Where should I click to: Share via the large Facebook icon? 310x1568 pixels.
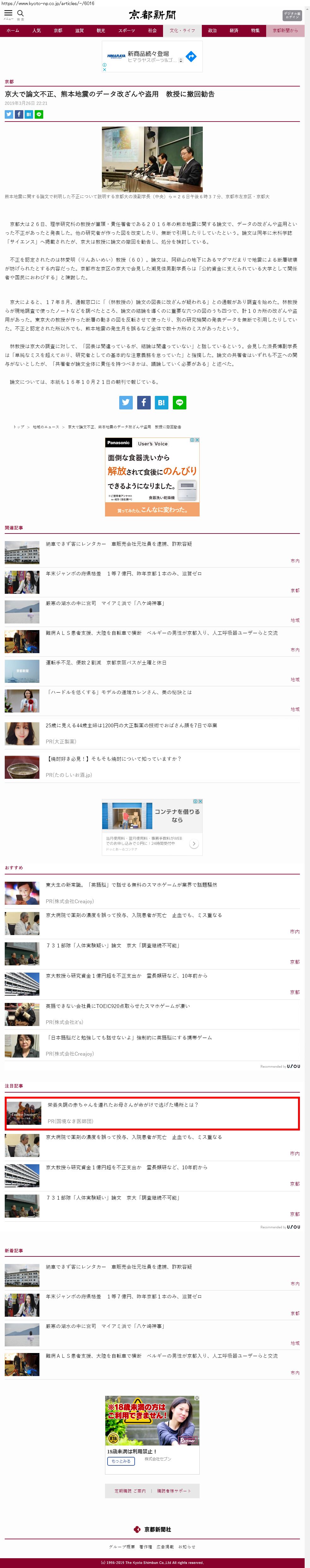pyautogui.click(x=143, y=402)
